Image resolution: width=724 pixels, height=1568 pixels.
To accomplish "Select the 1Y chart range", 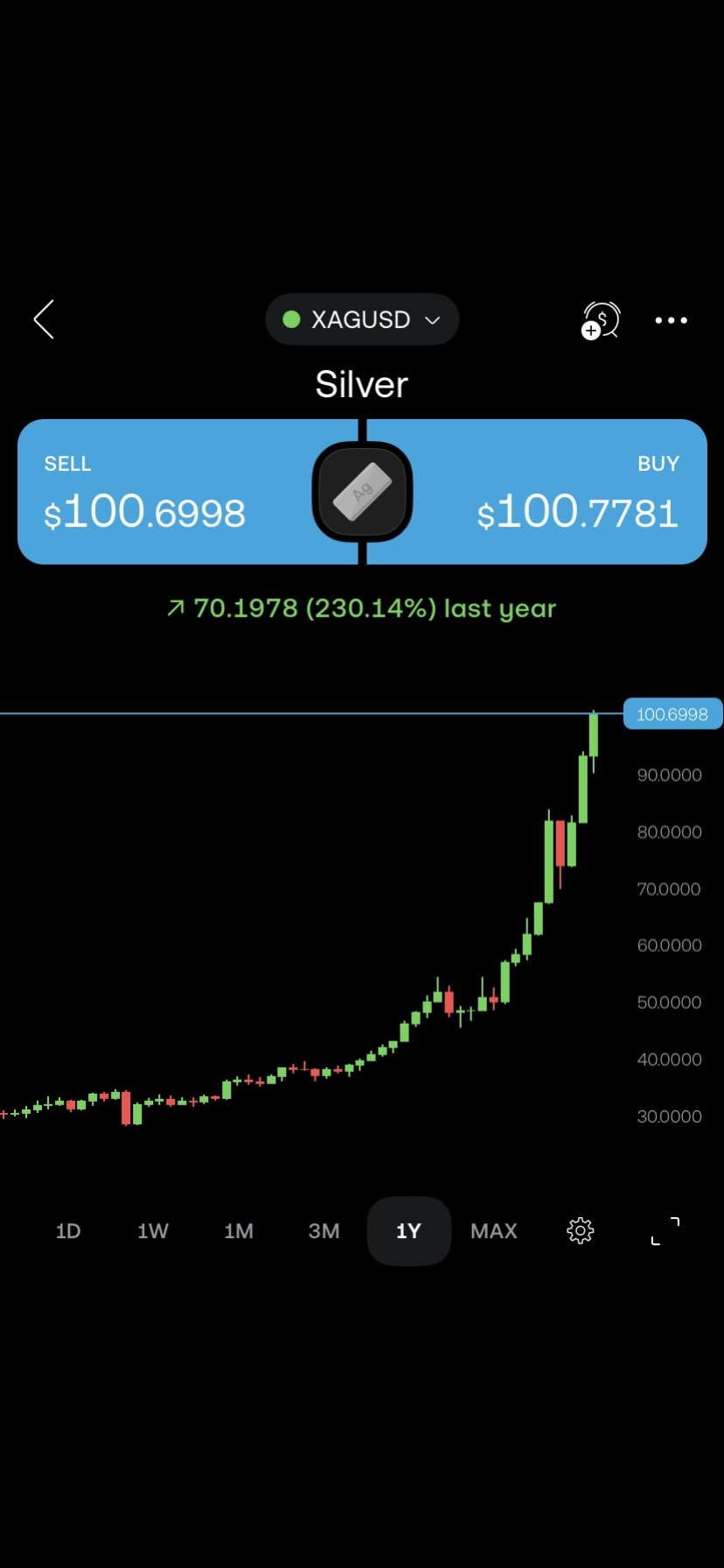I will click(408, 1231).
